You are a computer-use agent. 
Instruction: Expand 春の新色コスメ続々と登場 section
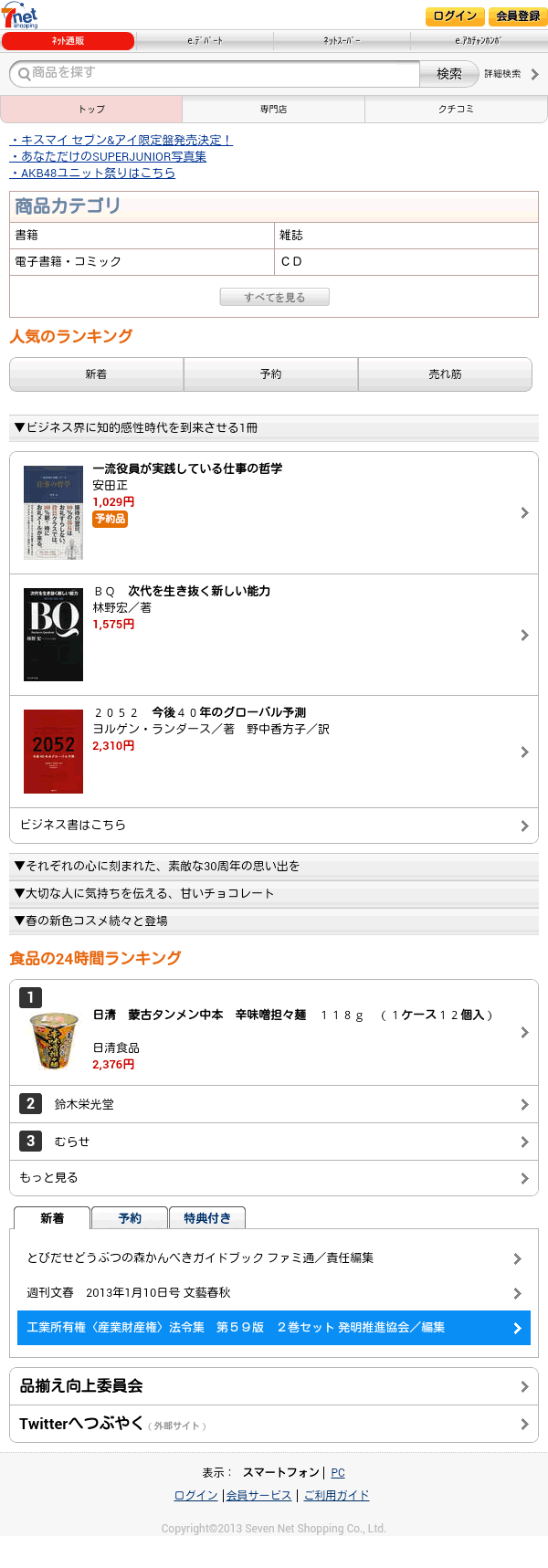click(x=274, y=921)
